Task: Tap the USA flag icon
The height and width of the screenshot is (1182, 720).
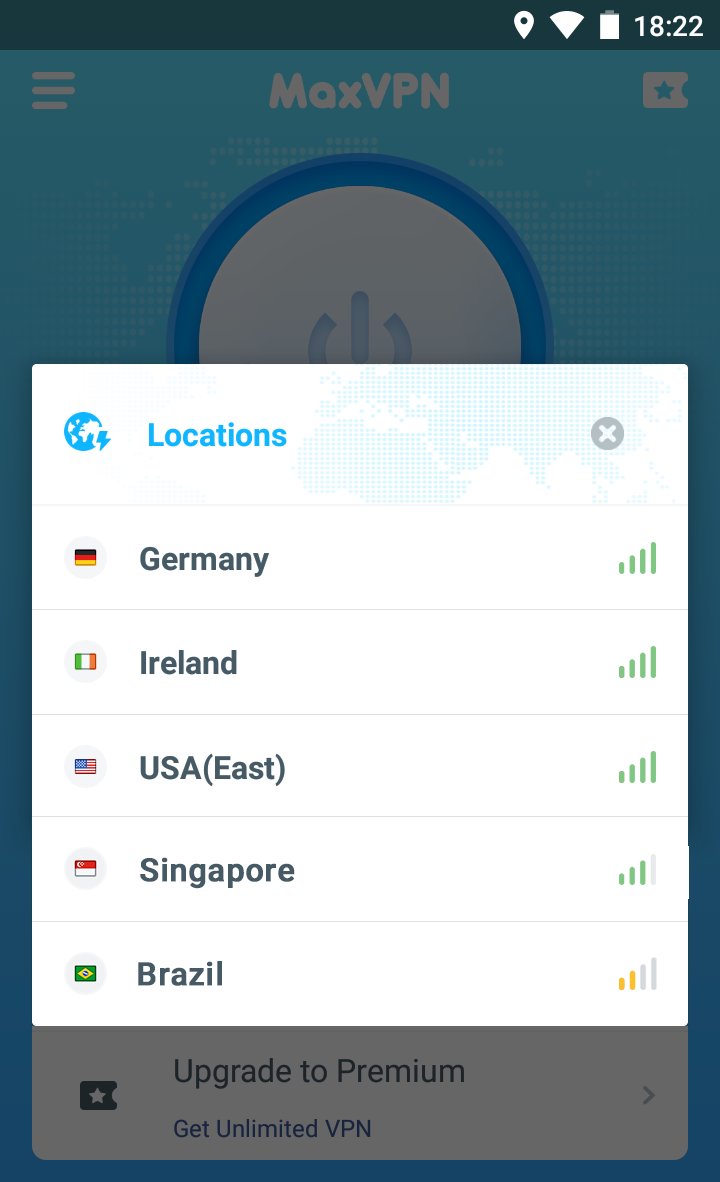Action: pyautogui.click(x=85, y=765)
